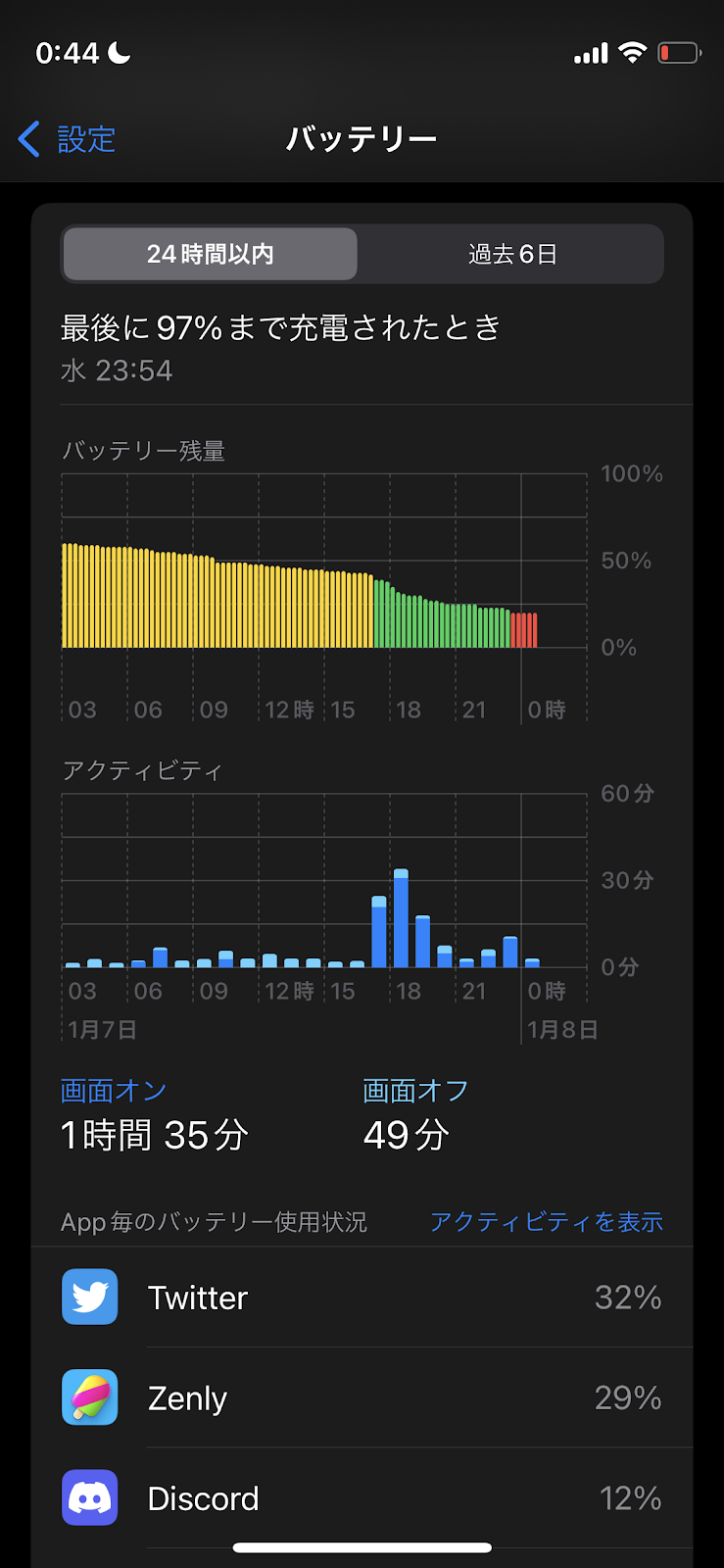724x1568 pixels.
Task: Open Zenly battery usage row
Action: pyautogui.click(x=362, y=1397)
